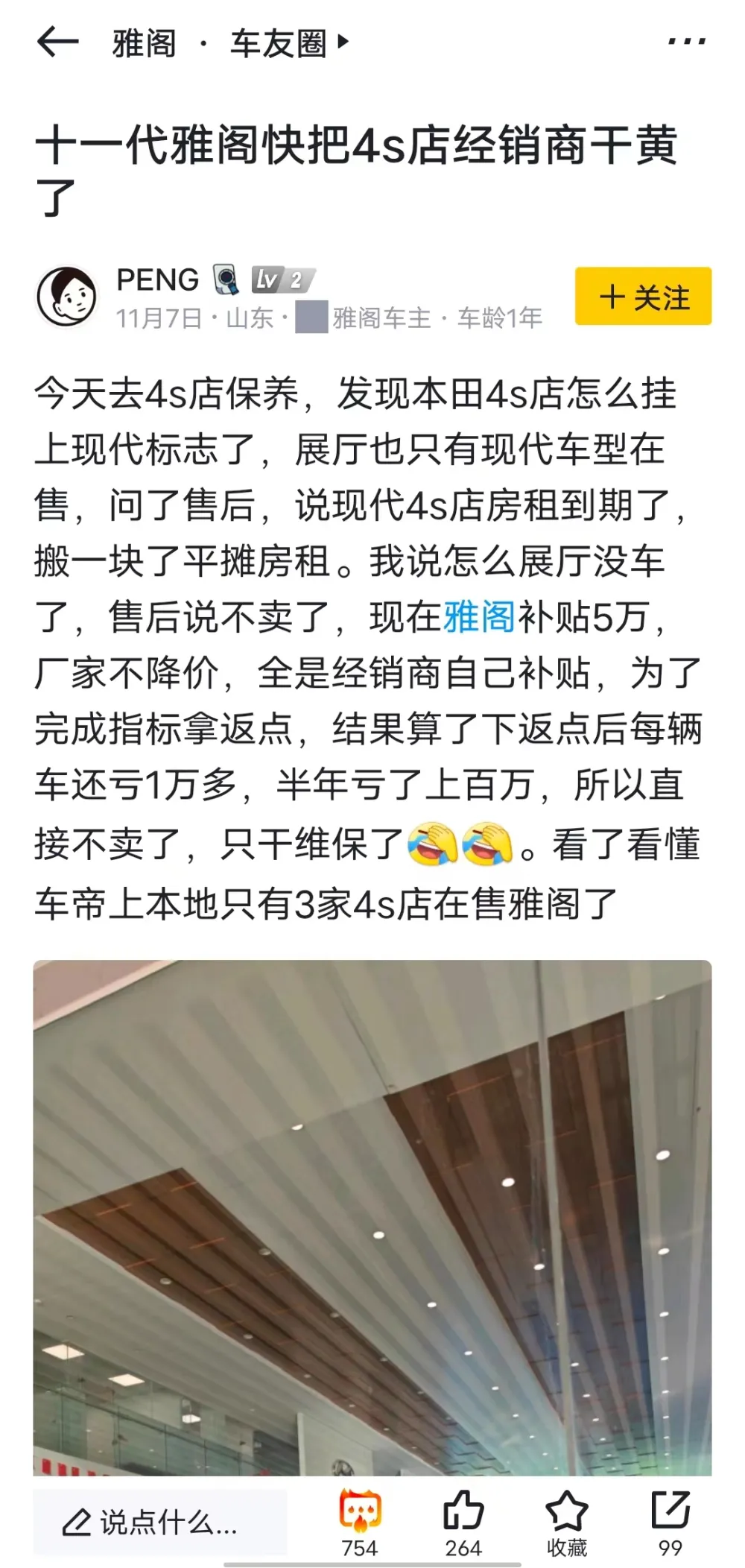Save the post with 收藏 star

(566, 1520)
